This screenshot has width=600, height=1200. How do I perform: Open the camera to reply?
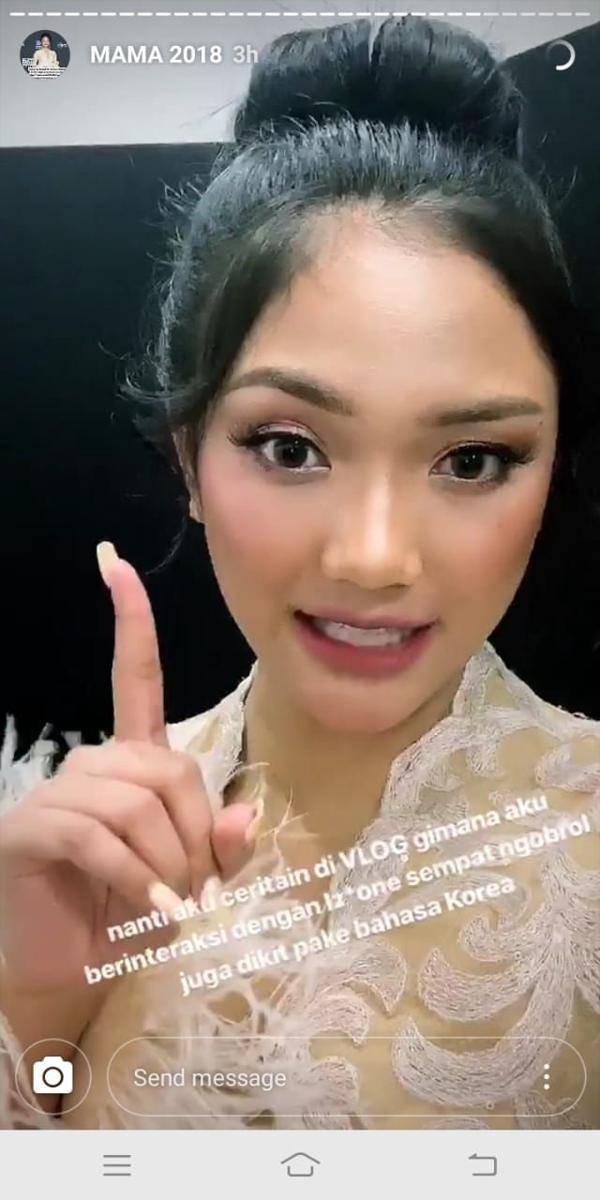[x=53, y=1076]
